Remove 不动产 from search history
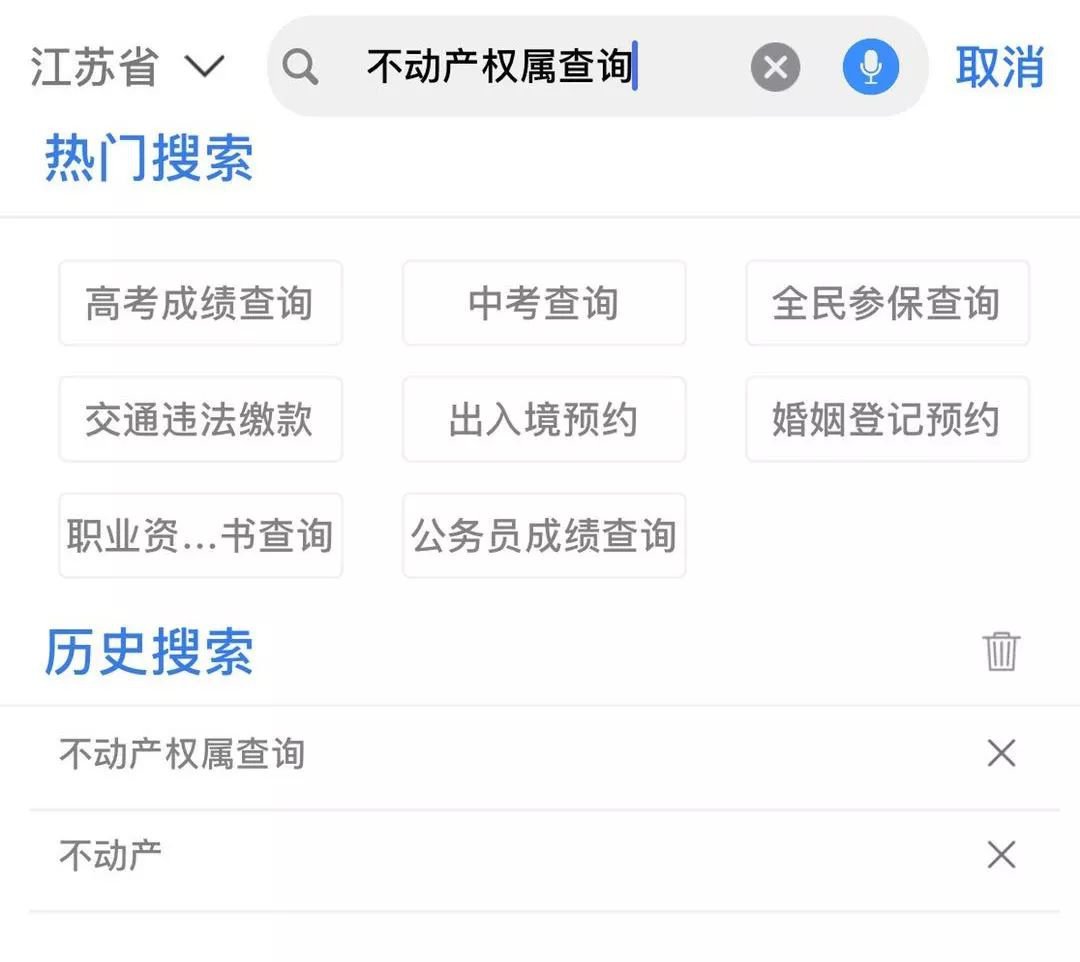The width and height of the screenshot is (1080, 962). (x=1001, y=856)
